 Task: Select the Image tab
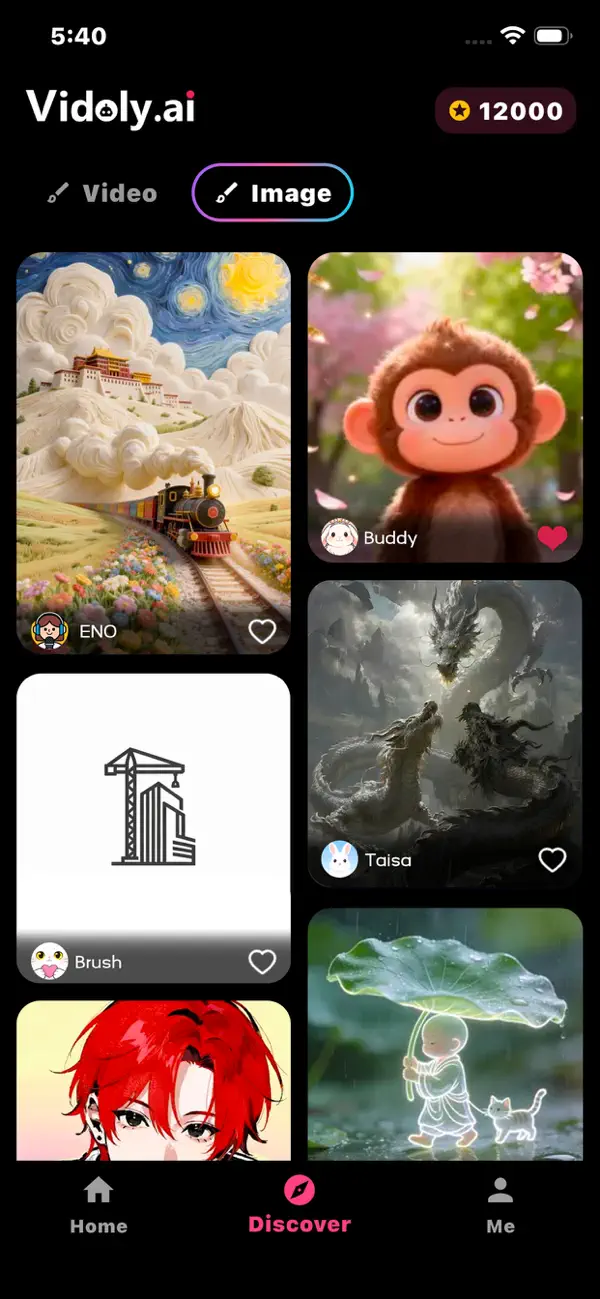click(x=273, y=192)
